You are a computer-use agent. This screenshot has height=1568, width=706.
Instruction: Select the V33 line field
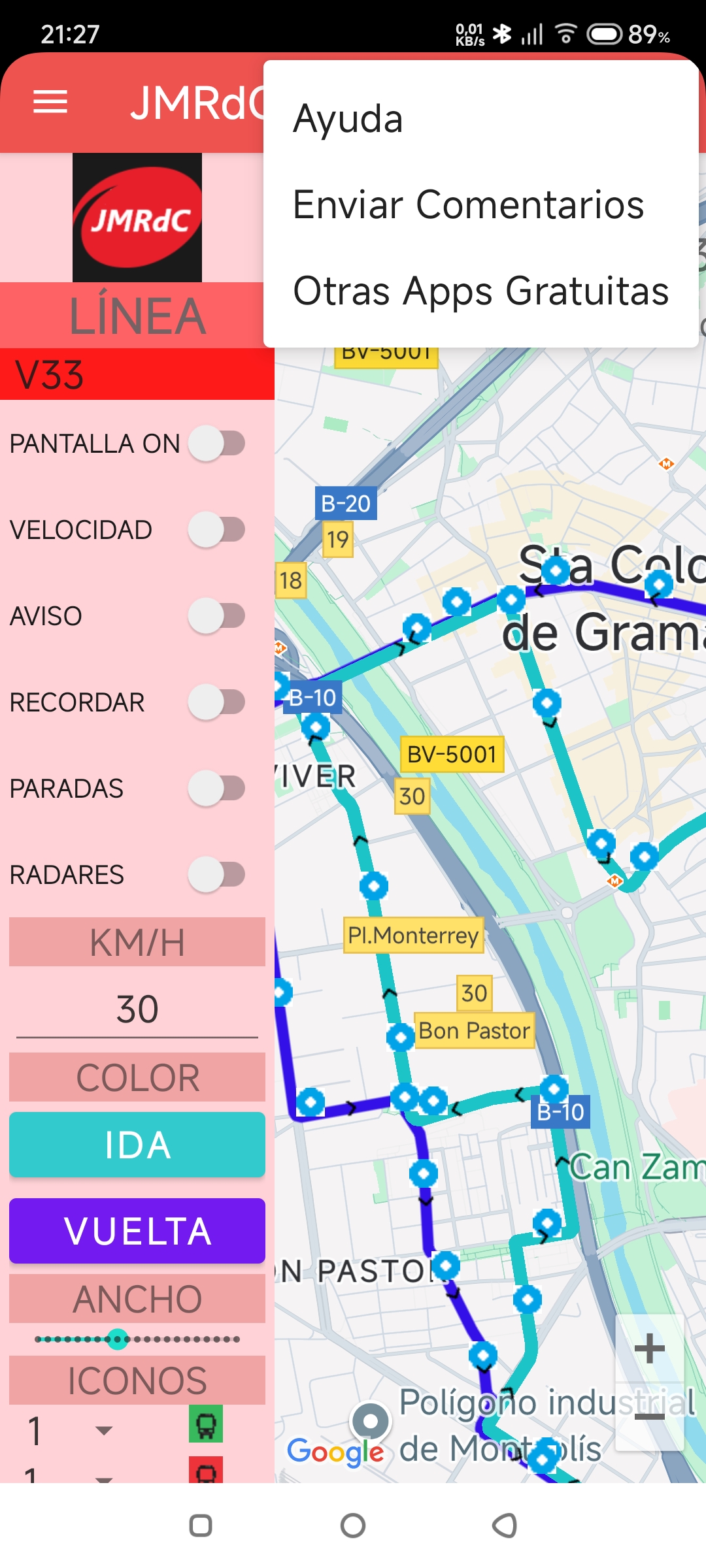pyautogui.click(x=137, y=375)
